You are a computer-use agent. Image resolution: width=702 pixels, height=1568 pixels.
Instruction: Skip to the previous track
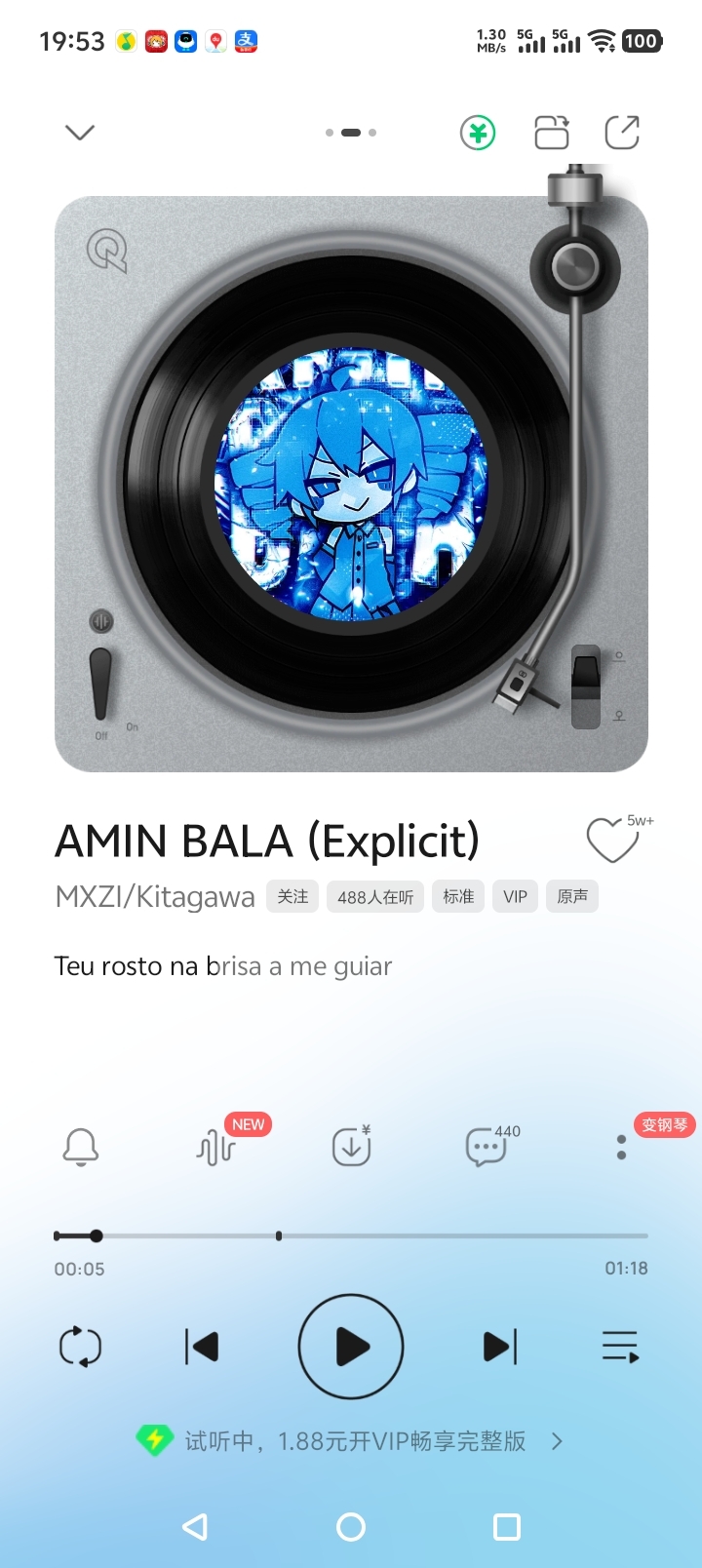click(202, 1348)
